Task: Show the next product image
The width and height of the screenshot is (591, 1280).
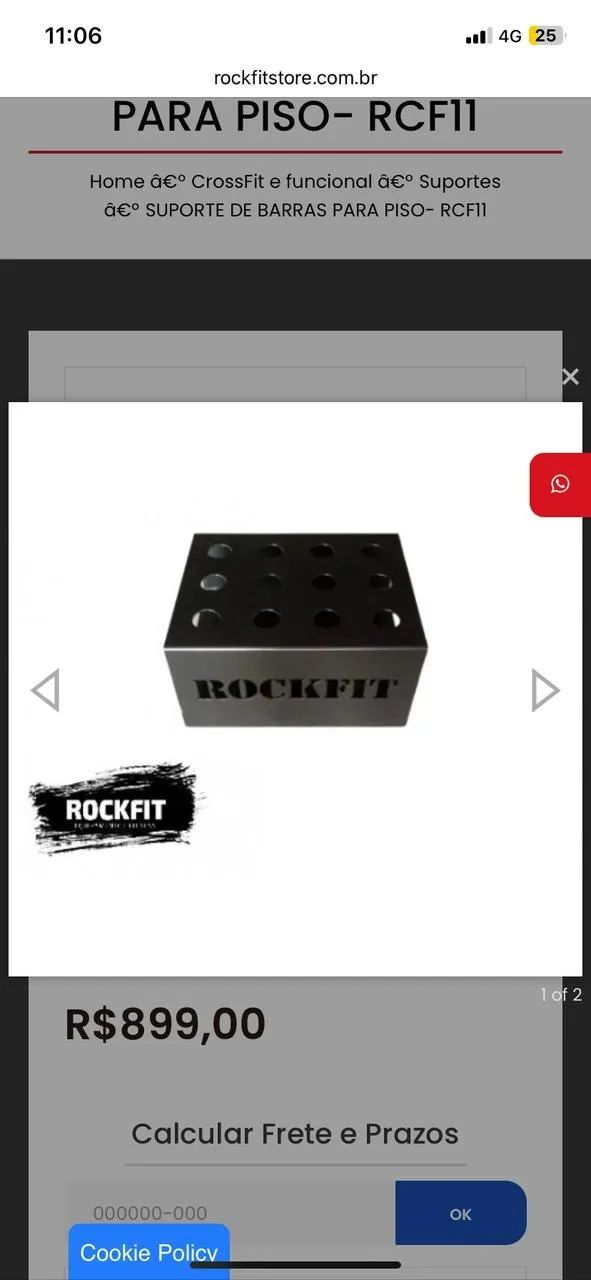Action: pos(545,690)
